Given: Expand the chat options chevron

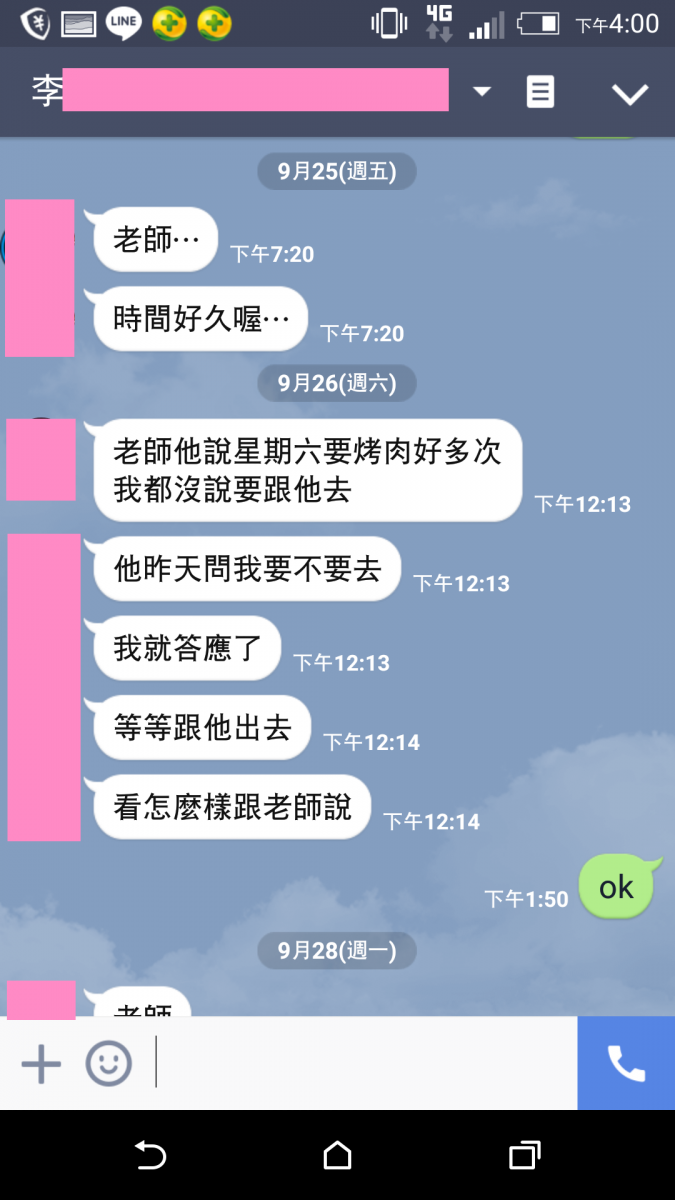Looking at the screenshot, I should tap(630, 94).
